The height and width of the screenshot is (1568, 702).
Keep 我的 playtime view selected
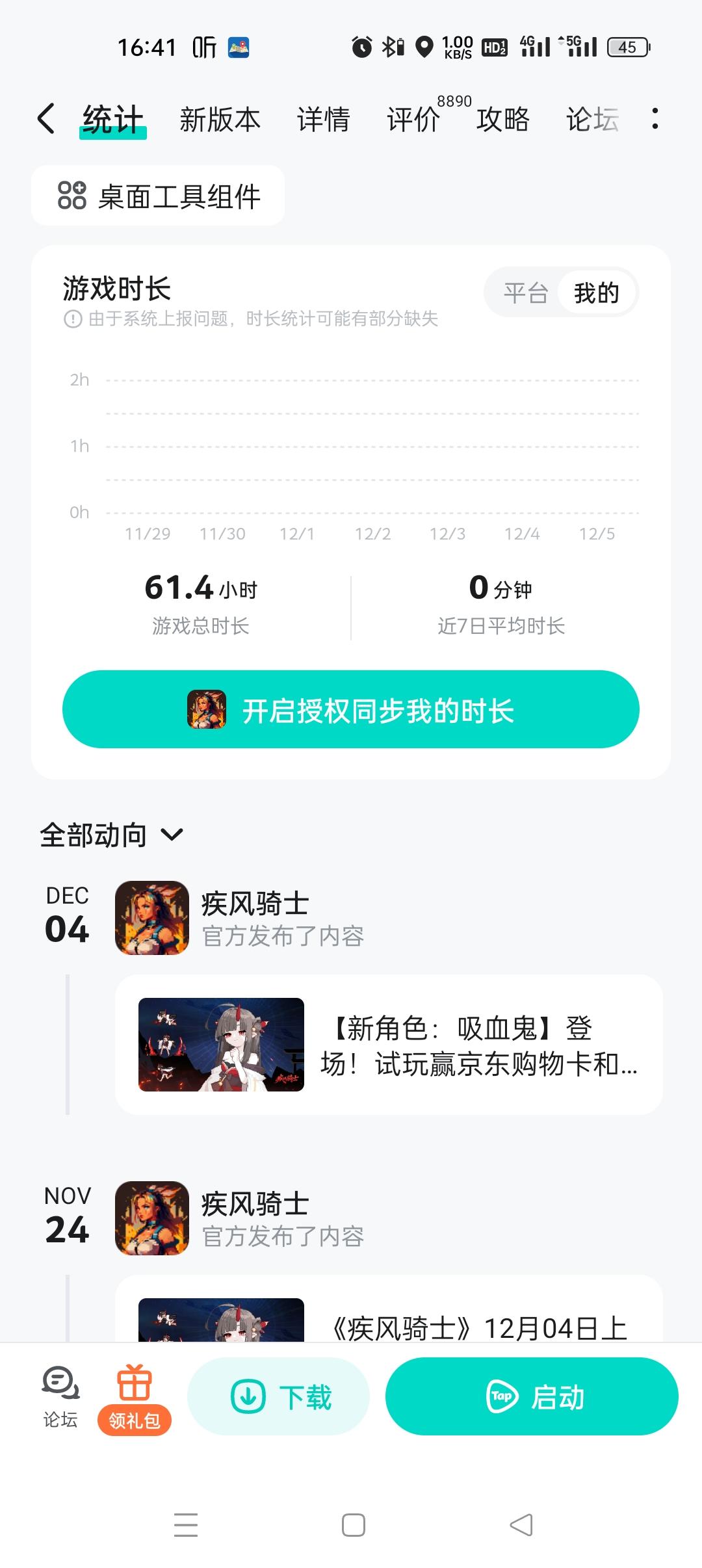coord(597,293)
